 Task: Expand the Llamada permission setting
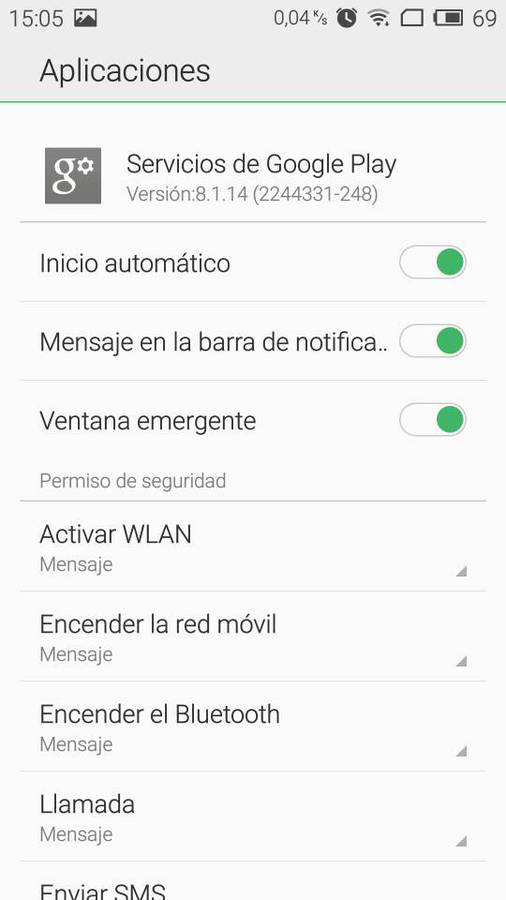pos(253,817)
